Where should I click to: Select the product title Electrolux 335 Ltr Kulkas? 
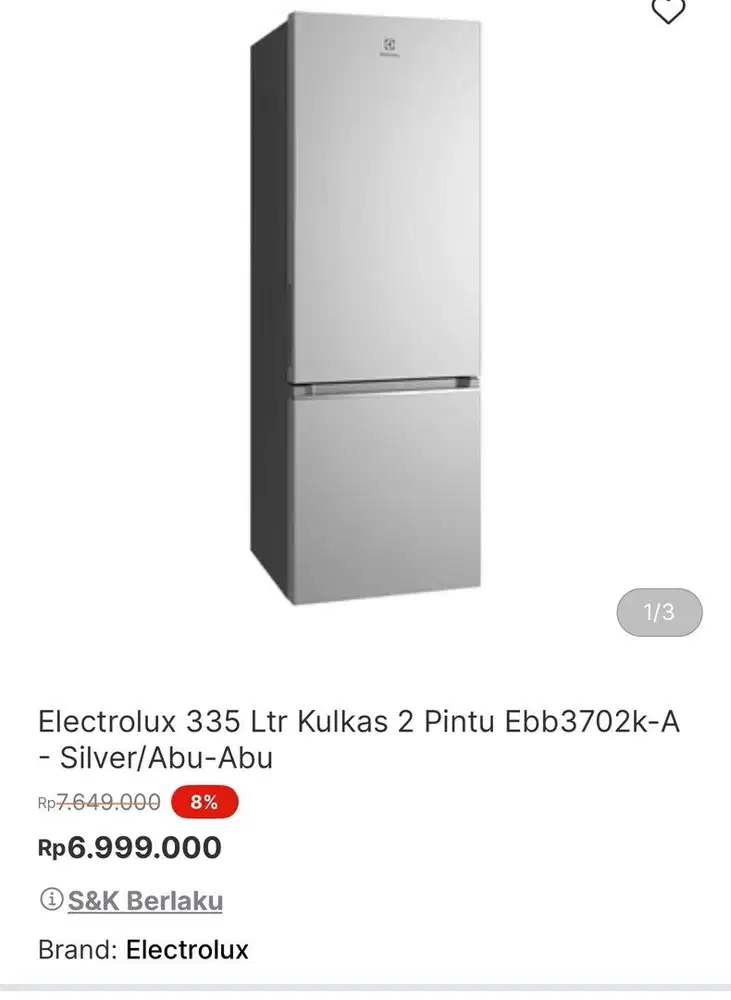(200, 716)
